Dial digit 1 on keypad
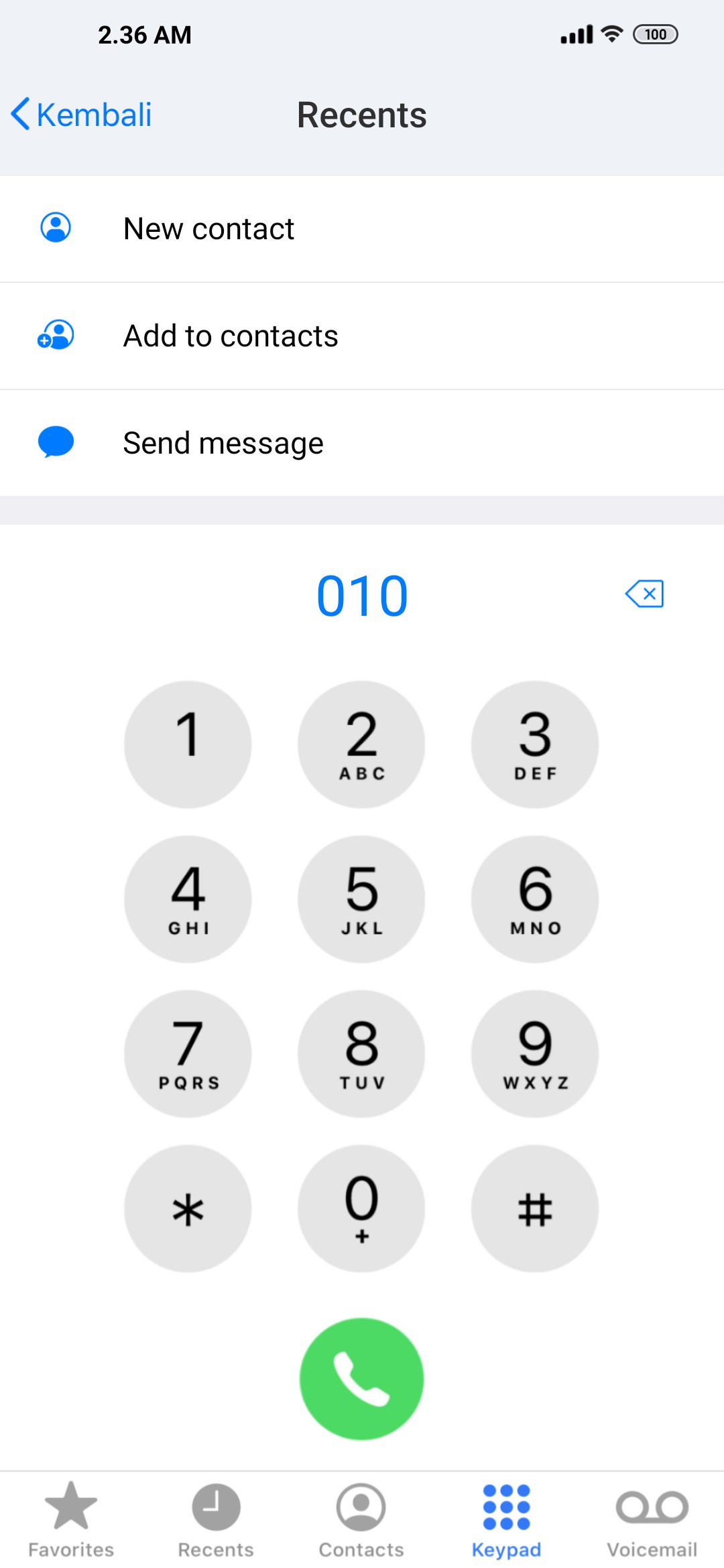 pyautogui.click(x=188, y=744)
